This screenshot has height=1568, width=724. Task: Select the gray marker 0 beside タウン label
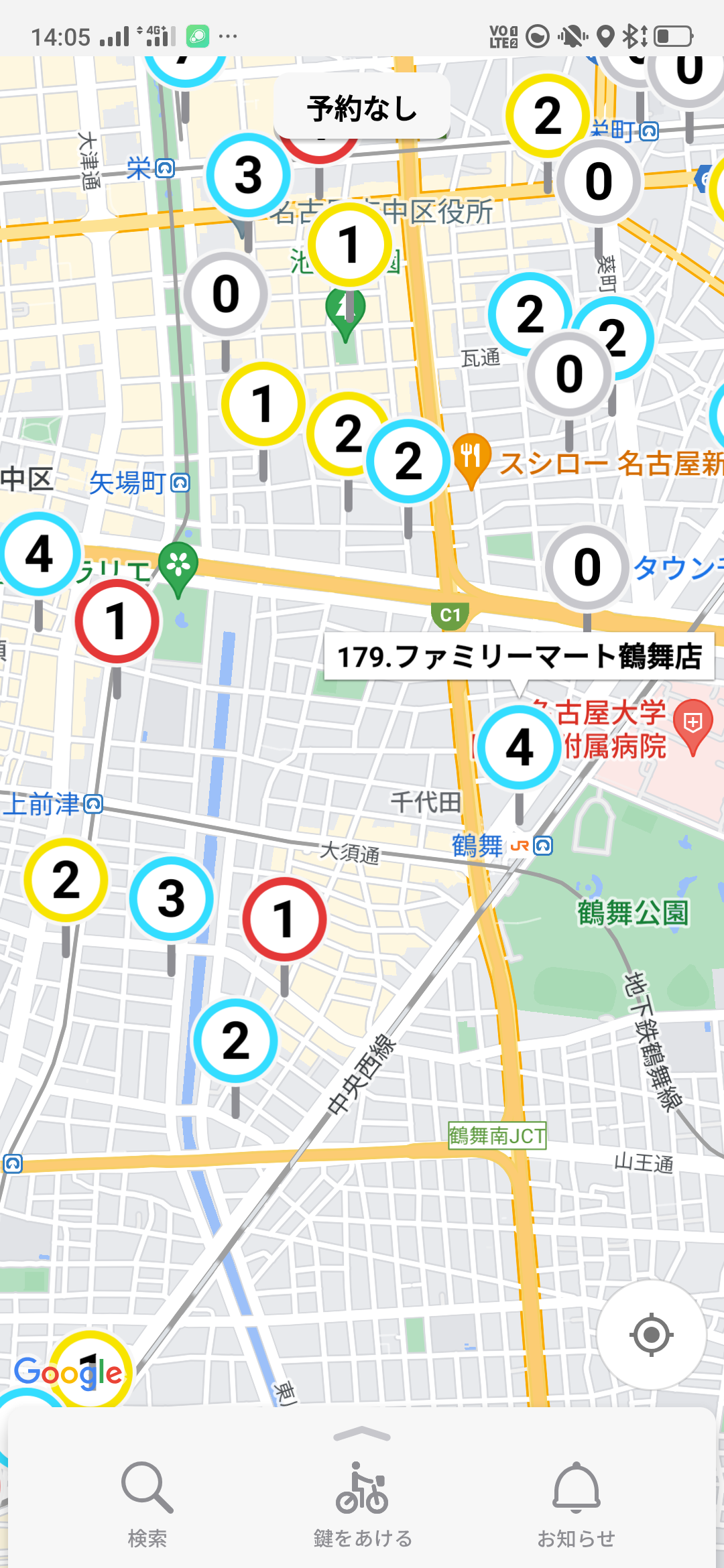pos(587,568)
